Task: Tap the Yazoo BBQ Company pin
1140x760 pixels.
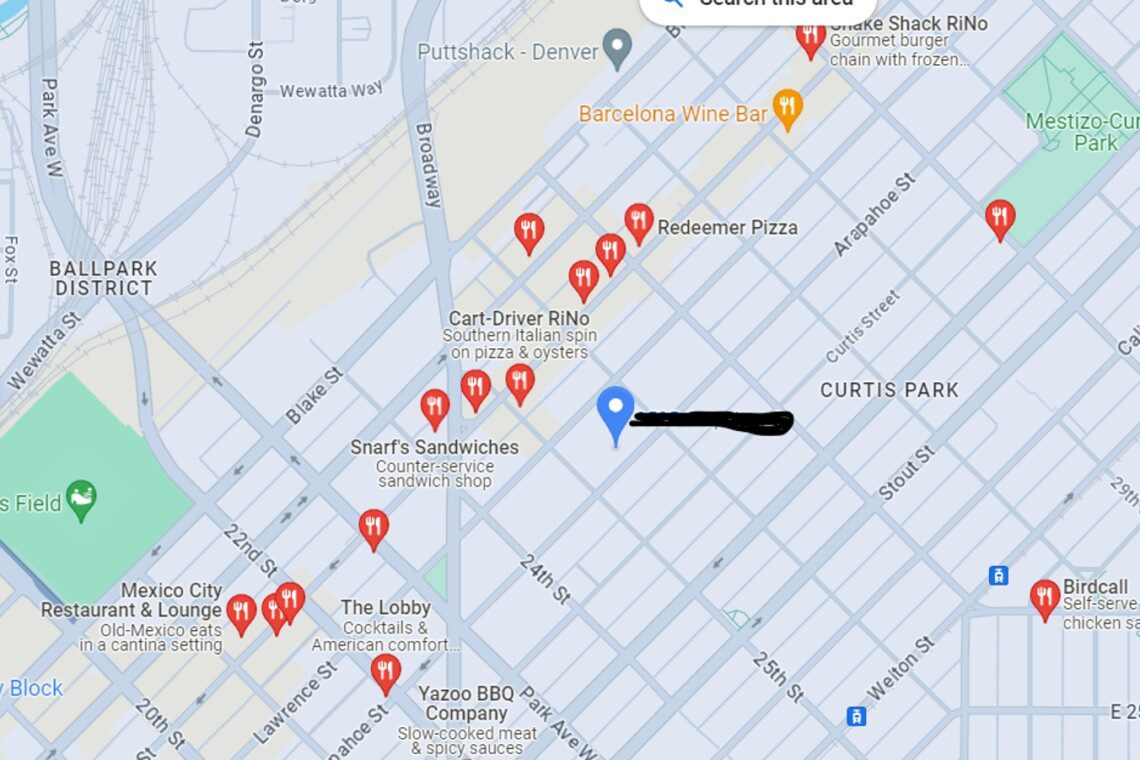Action: pyautogui.click(x=386, y=670)
